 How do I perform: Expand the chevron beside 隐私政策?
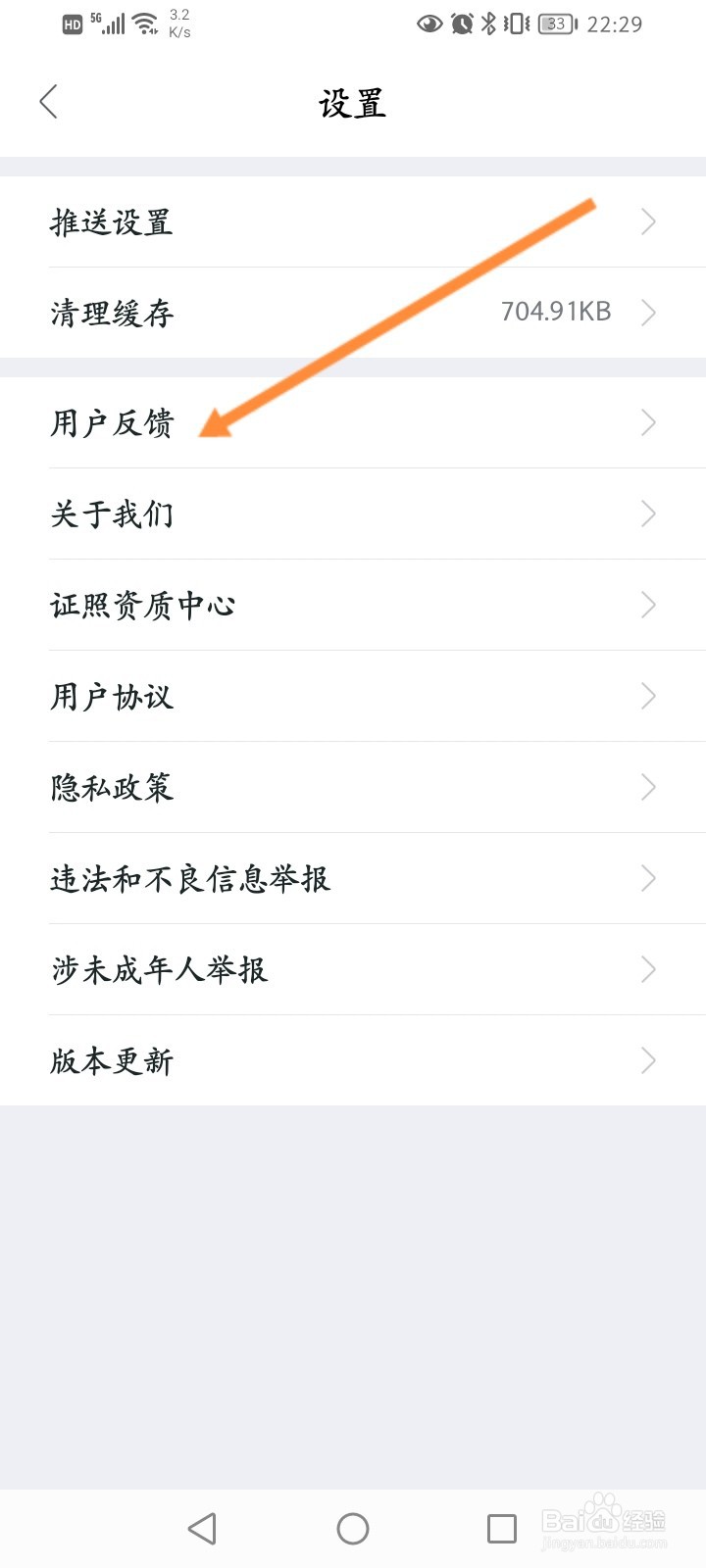647,787
